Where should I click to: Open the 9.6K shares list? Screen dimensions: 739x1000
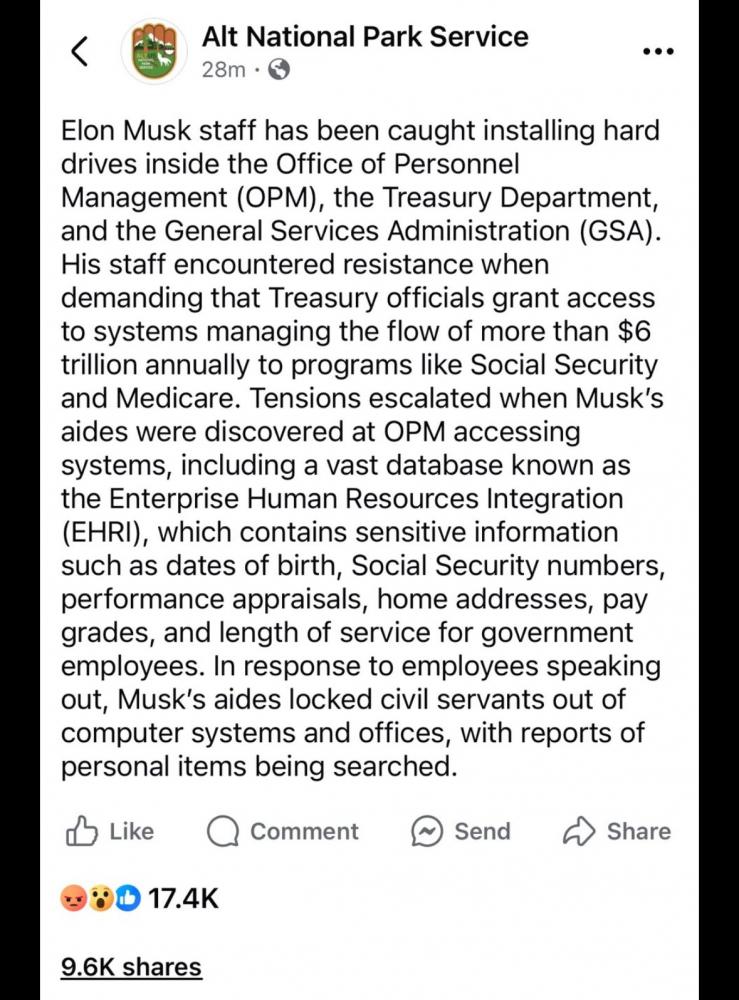131,967
